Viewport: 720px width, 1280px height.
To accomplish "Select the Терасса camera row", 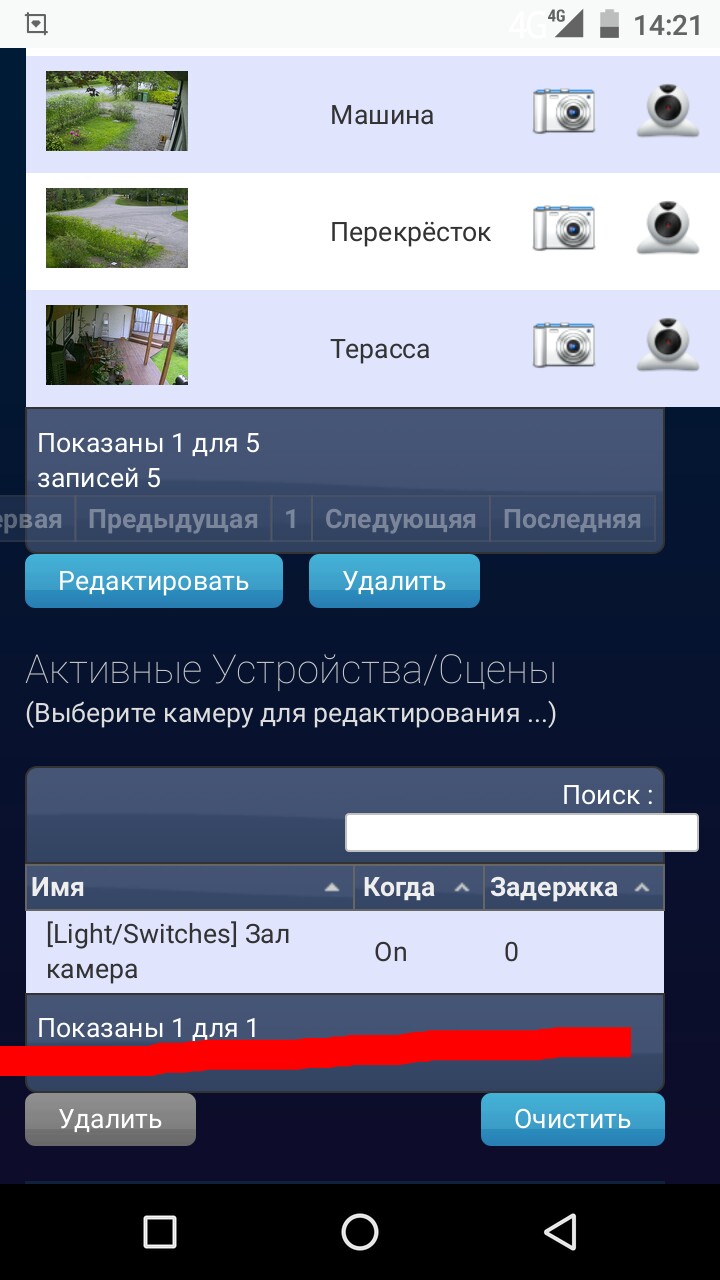I will click(380, 349).
